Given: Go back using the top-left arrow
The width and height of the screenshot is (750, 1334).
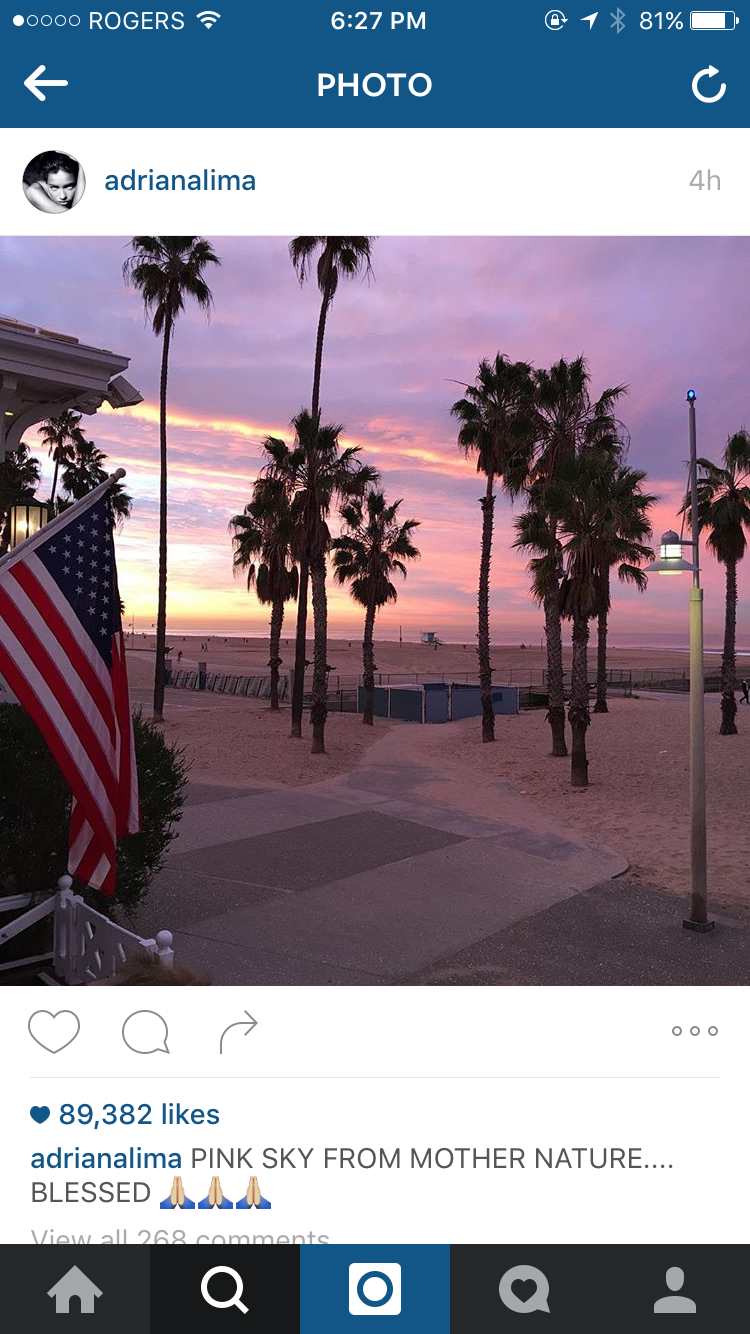Looking at the screenshot, I should (46, 85).
